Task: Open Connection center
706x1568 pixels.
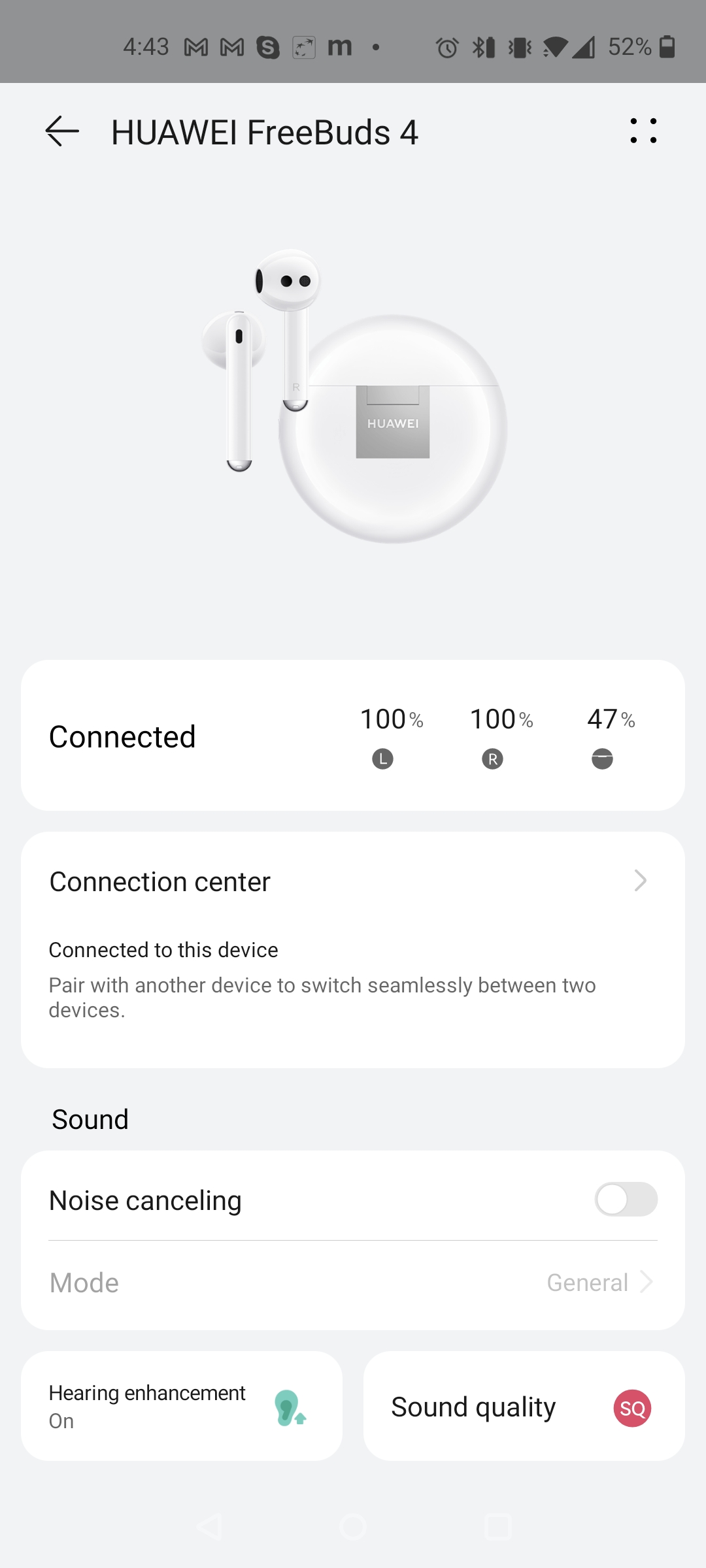Action: (x=353, y=882)
